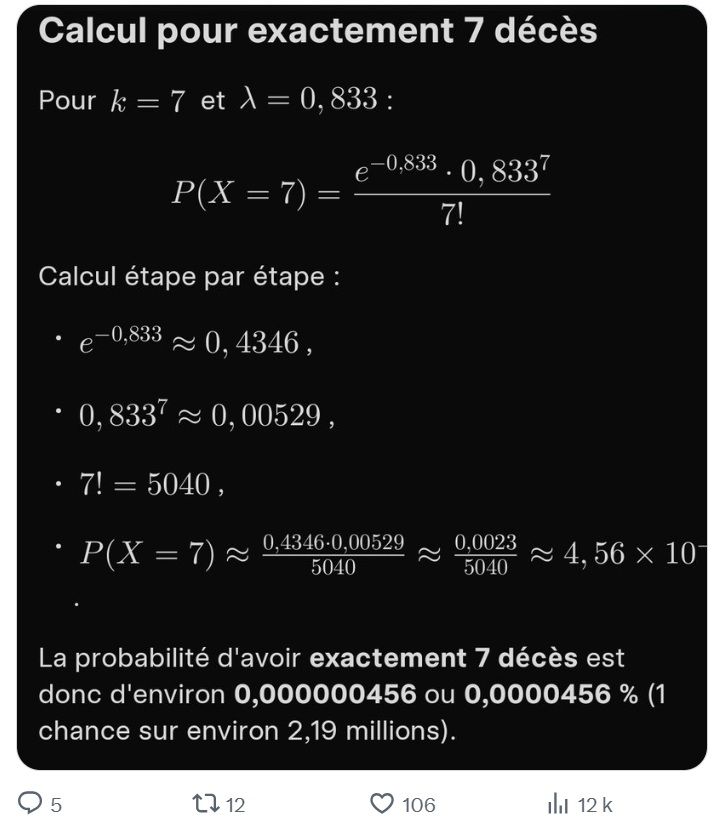Repost this tweet with 12 reposts
The width and height of the screenshot is (718, 822).
coord(204,803)
